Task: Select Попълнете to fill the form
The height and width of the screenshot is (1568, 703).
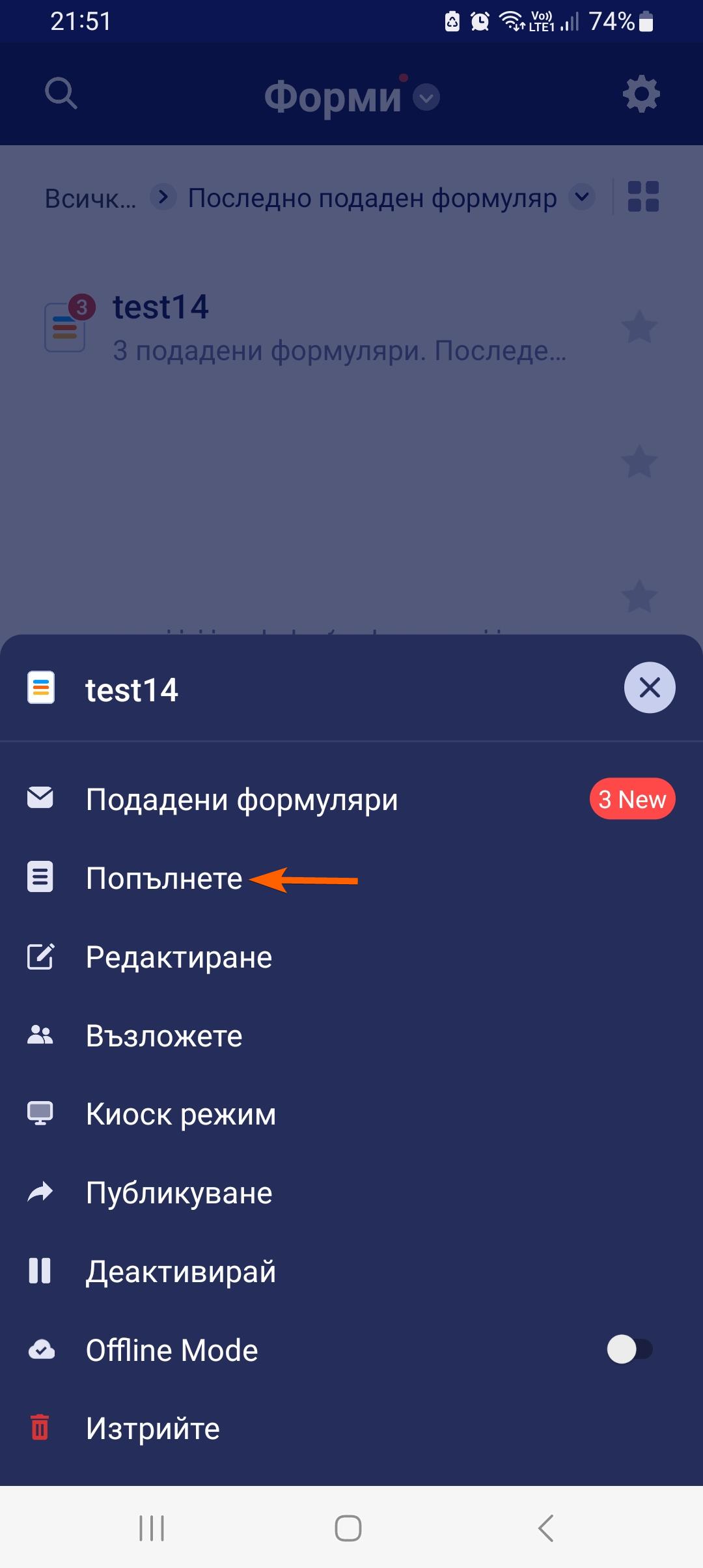Action: (x=164, y=878)
